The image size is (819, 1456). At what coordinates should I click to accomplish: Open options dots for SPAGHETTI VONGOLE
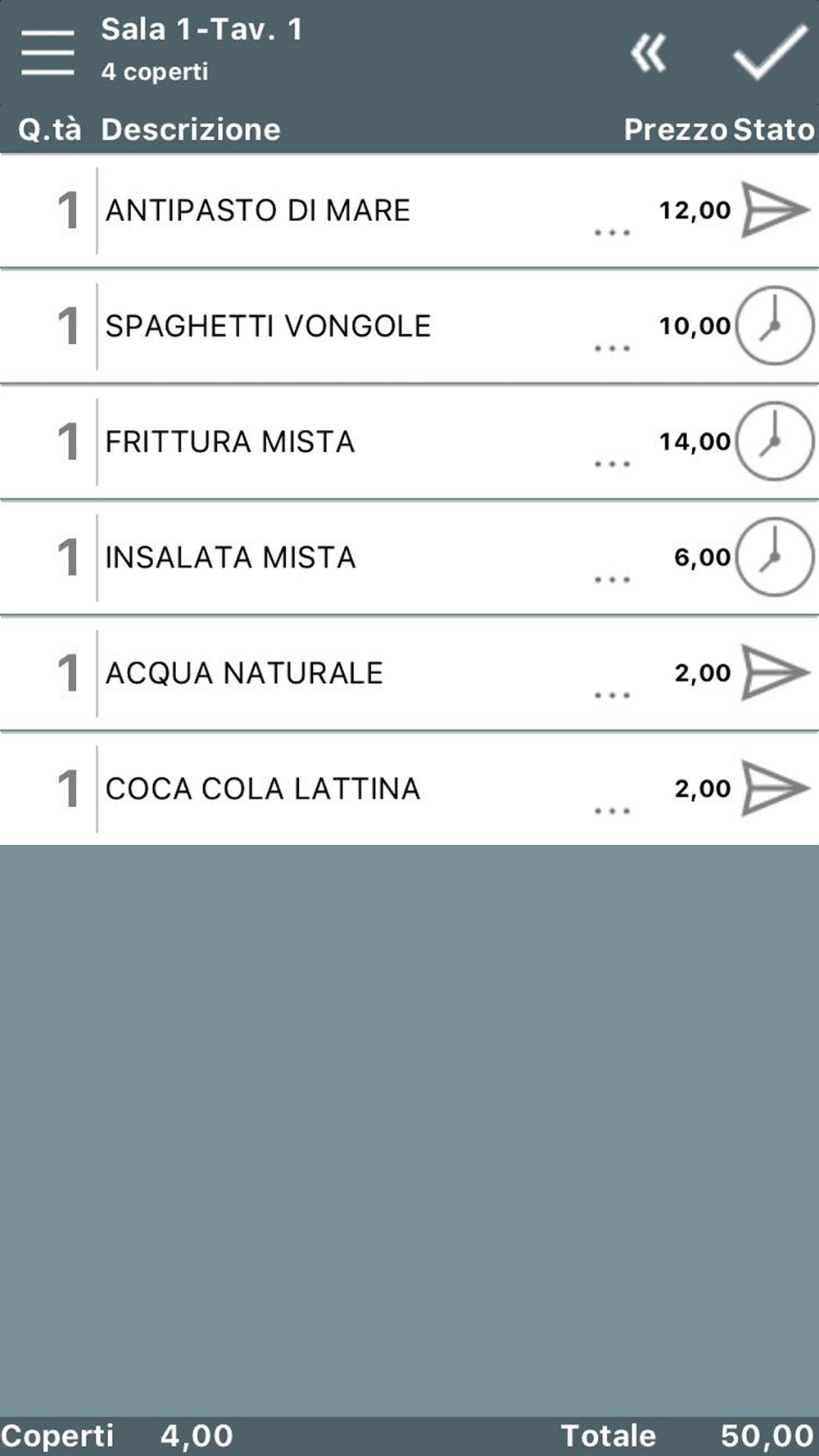point(612,348)
